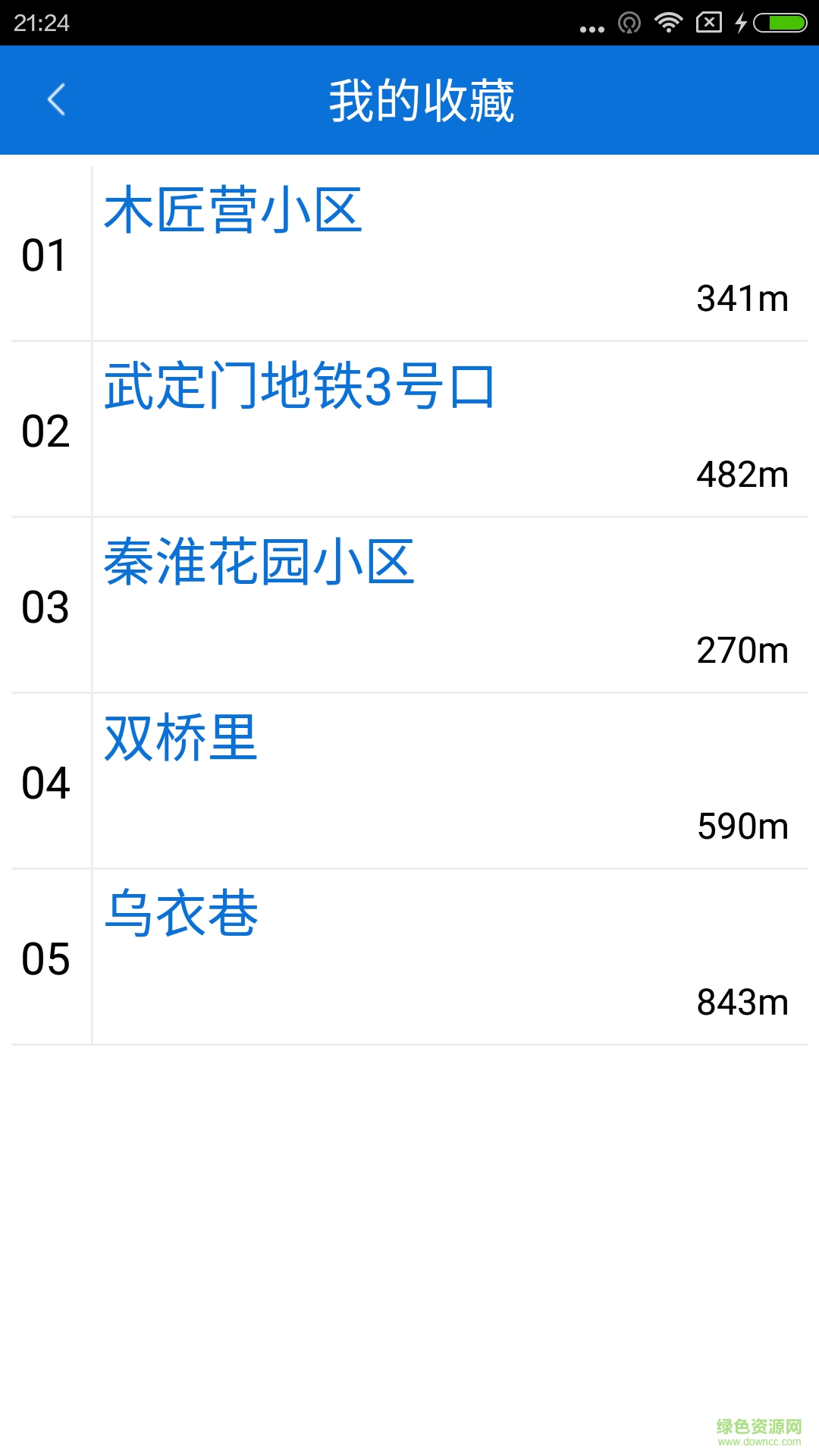Click the battery indicator in status bar
The height and width of the screenshot is (1456, 819).
775,21
